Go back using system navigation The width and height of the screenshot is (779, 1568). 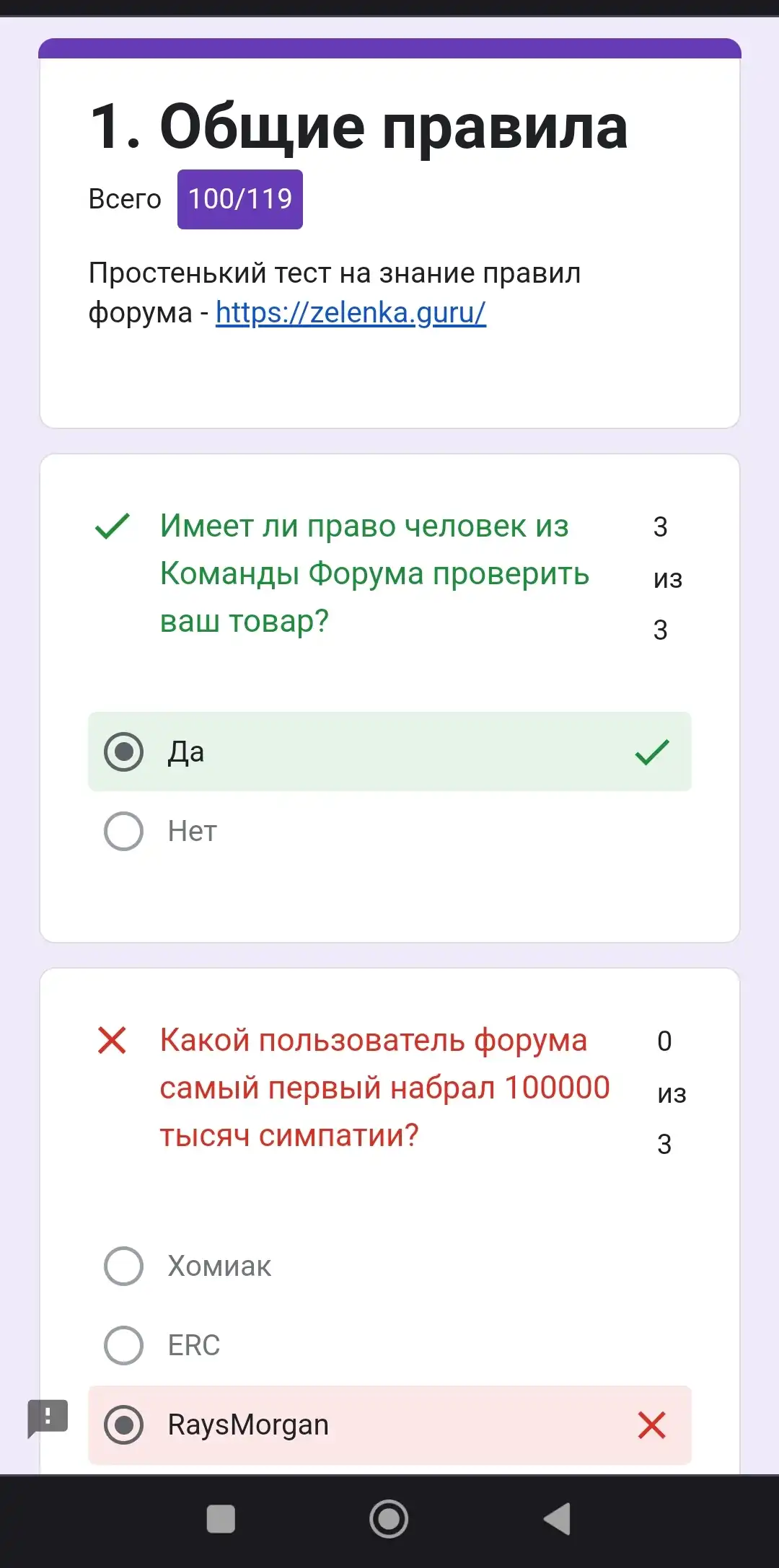[557, 1519]
